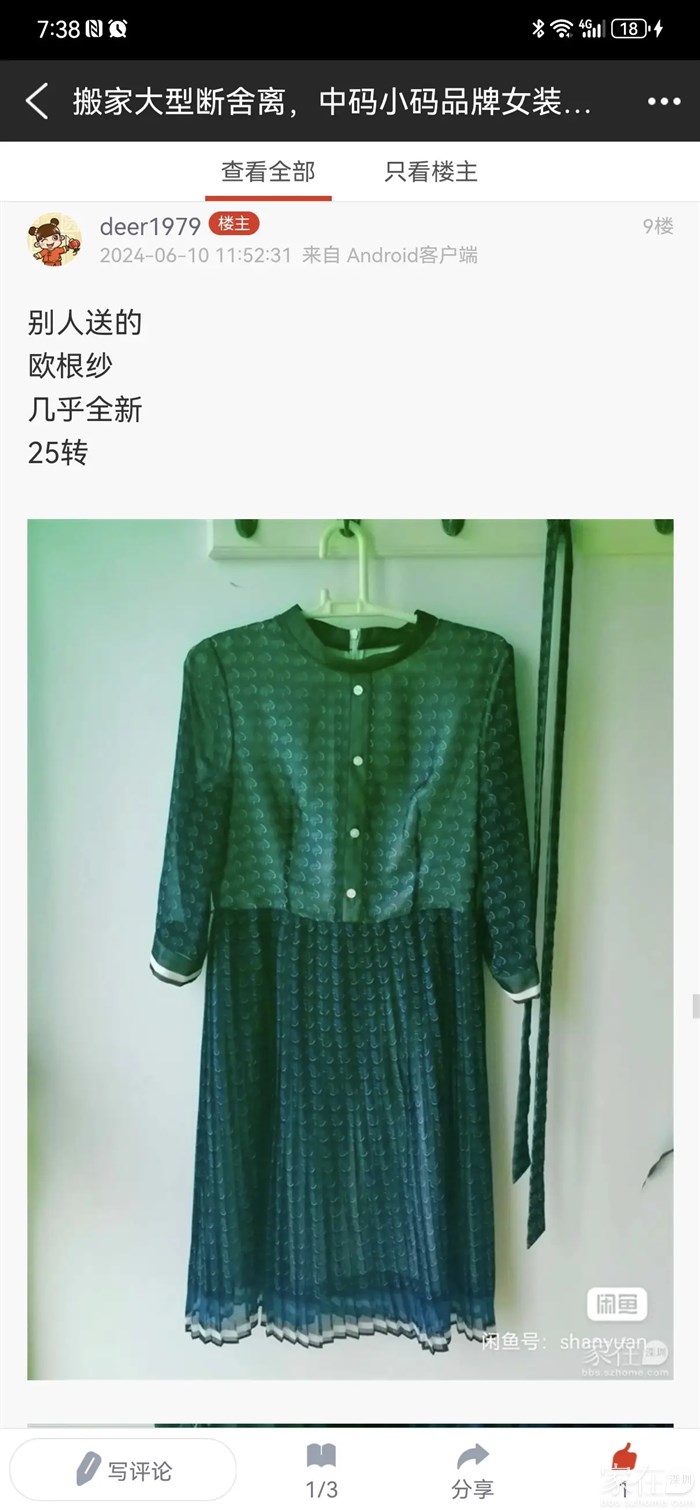Go back from this thread
This screenshot has width=700, height=1510.
click(37, 102)
